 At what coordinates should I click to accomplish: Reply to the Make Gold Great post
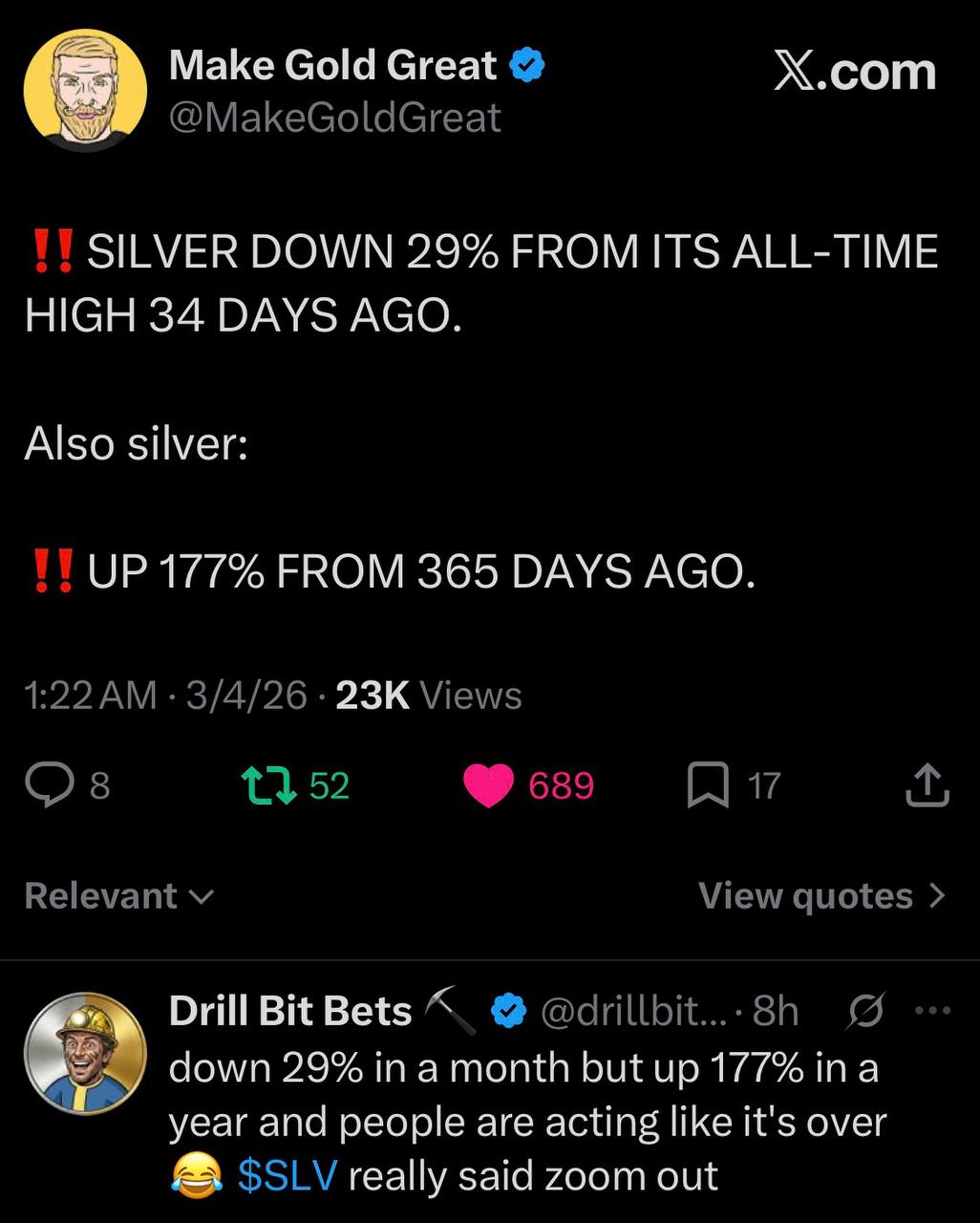point(50,785)
